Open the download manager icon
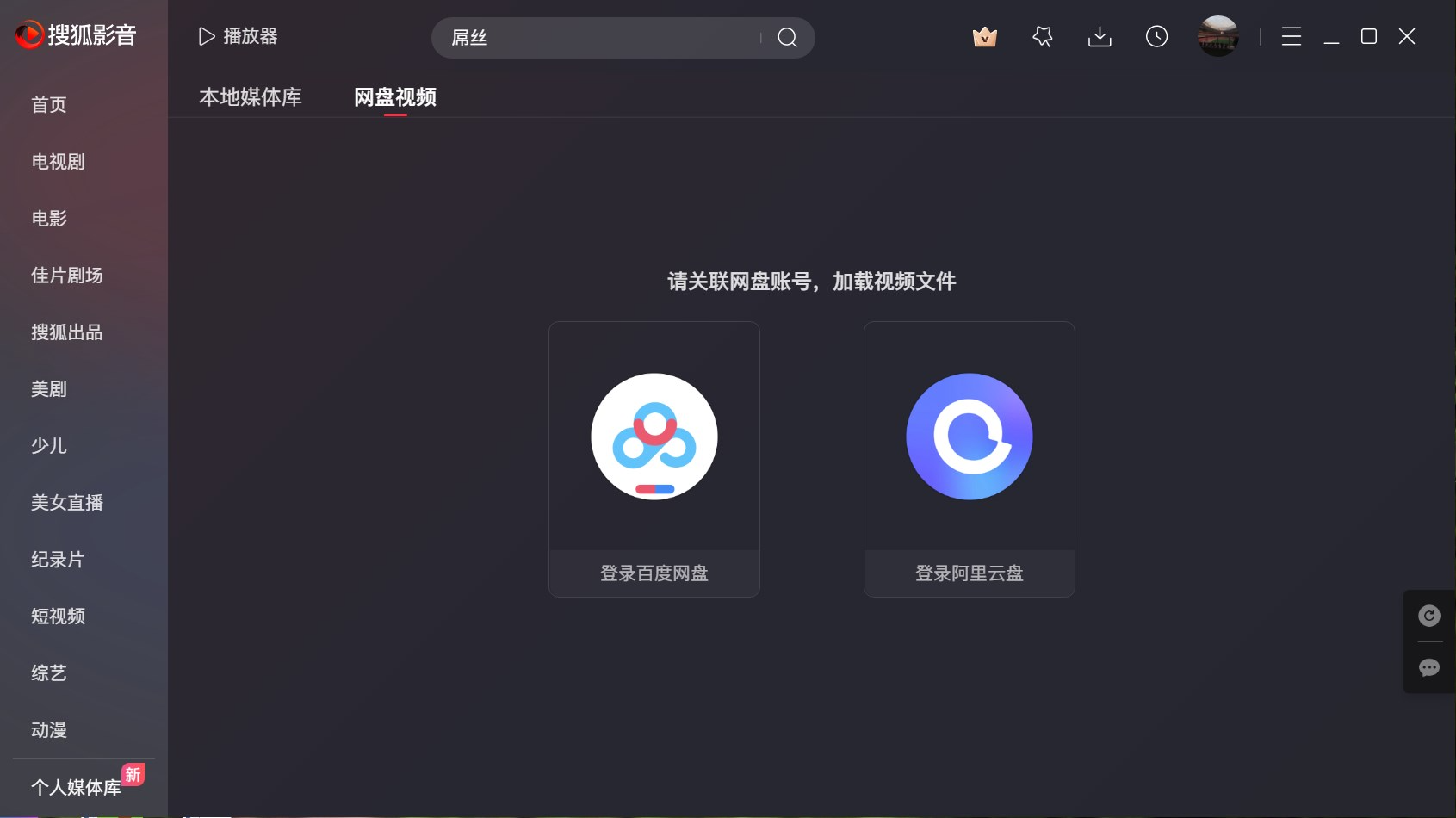1456x818 pixels. pyautogui.click(x=1100, y=37)
